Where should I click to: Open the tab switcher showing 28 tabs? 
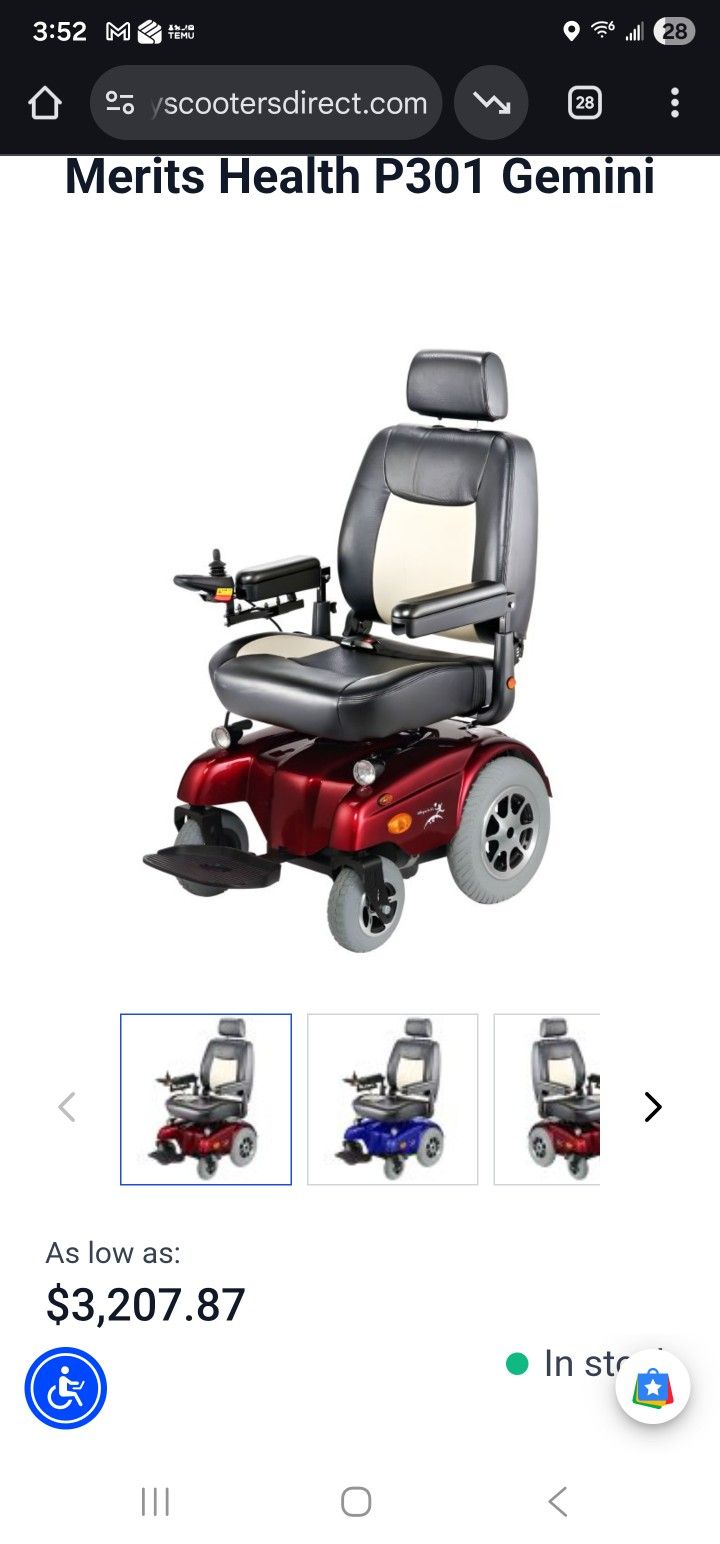[x=584, y=102]
